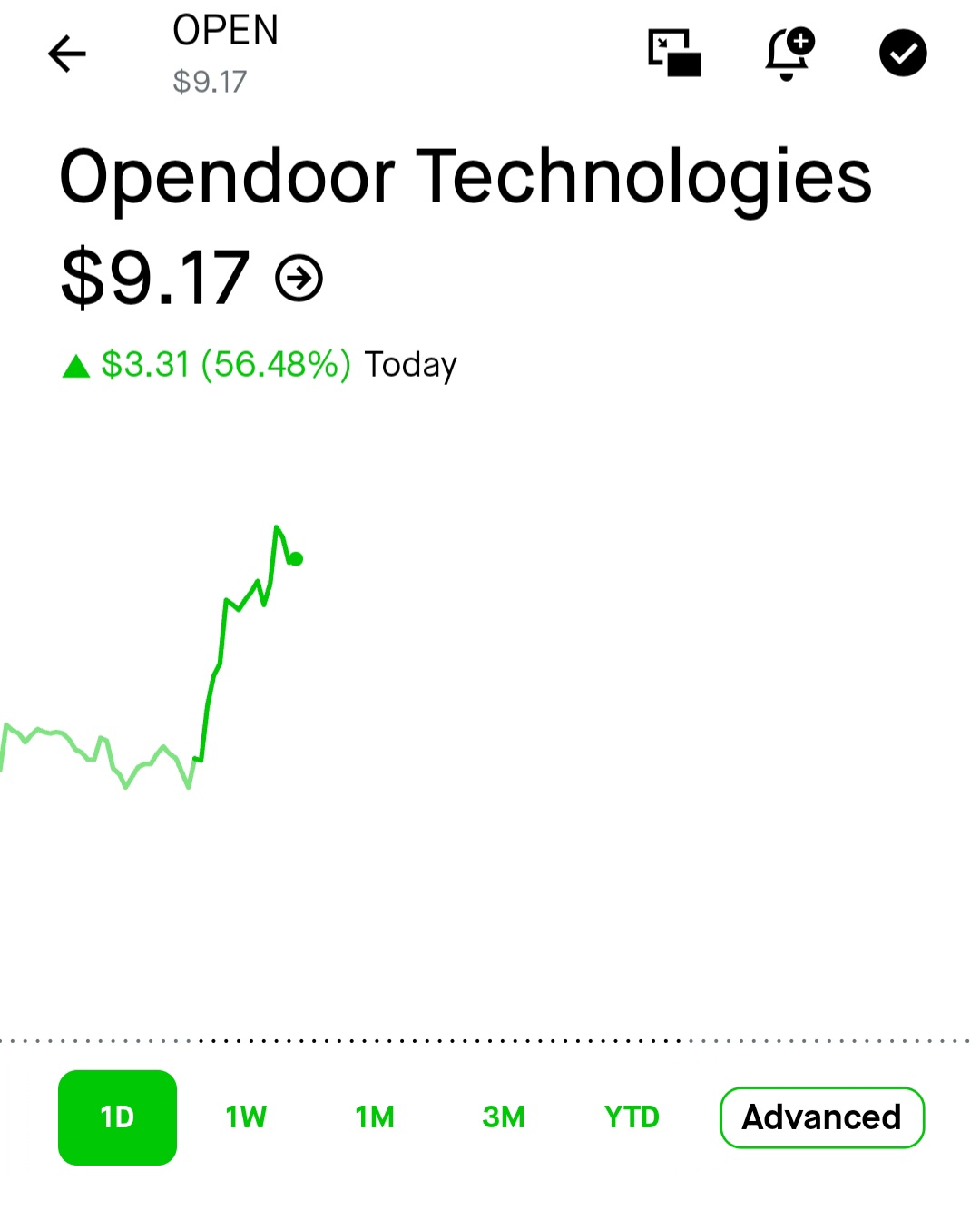
Task: Select the 1D chart range
Action: click(117, 1117)
